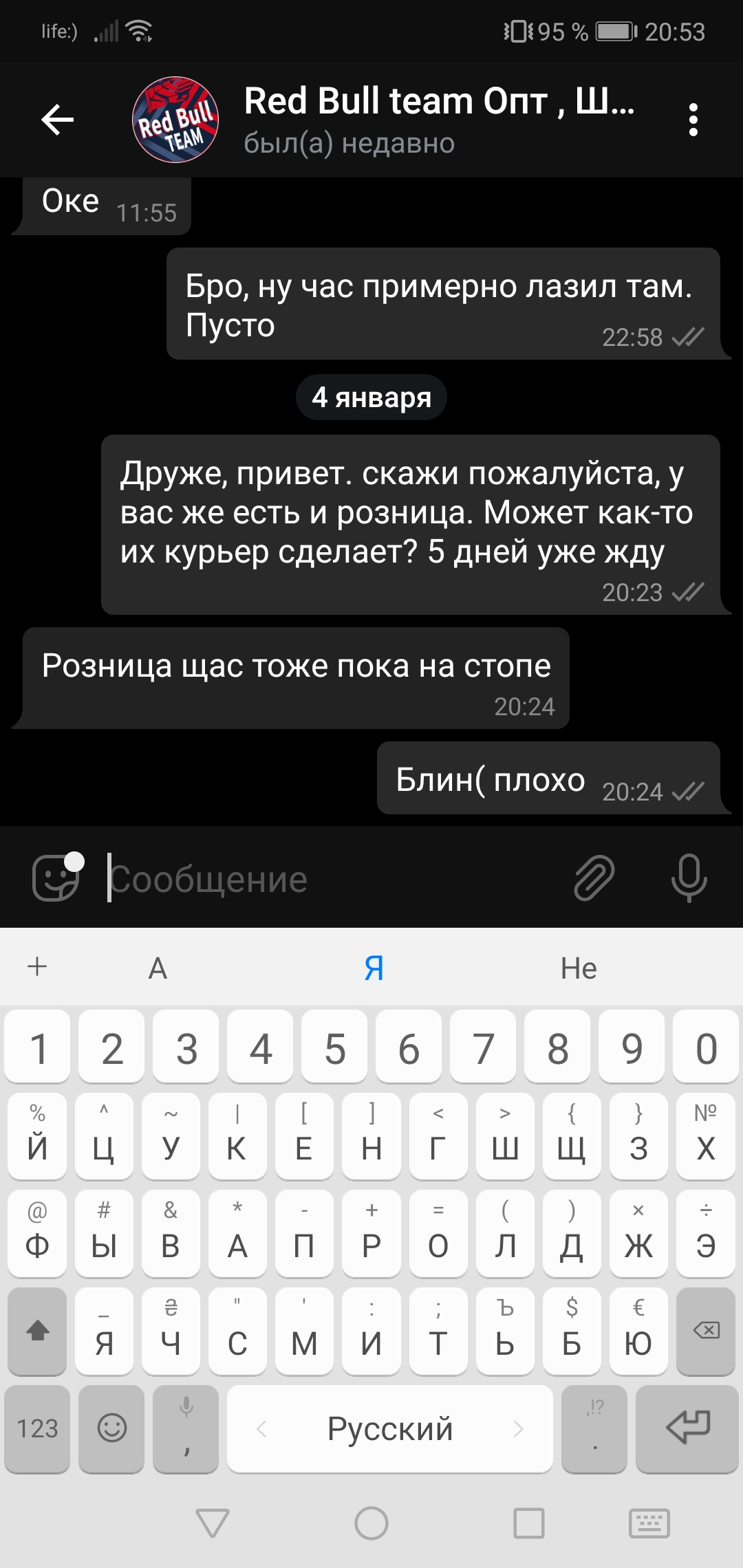Screen dimensions: 743x1568
Task: Open the chat's three-dot overflow menu
Action: (693, 120)
